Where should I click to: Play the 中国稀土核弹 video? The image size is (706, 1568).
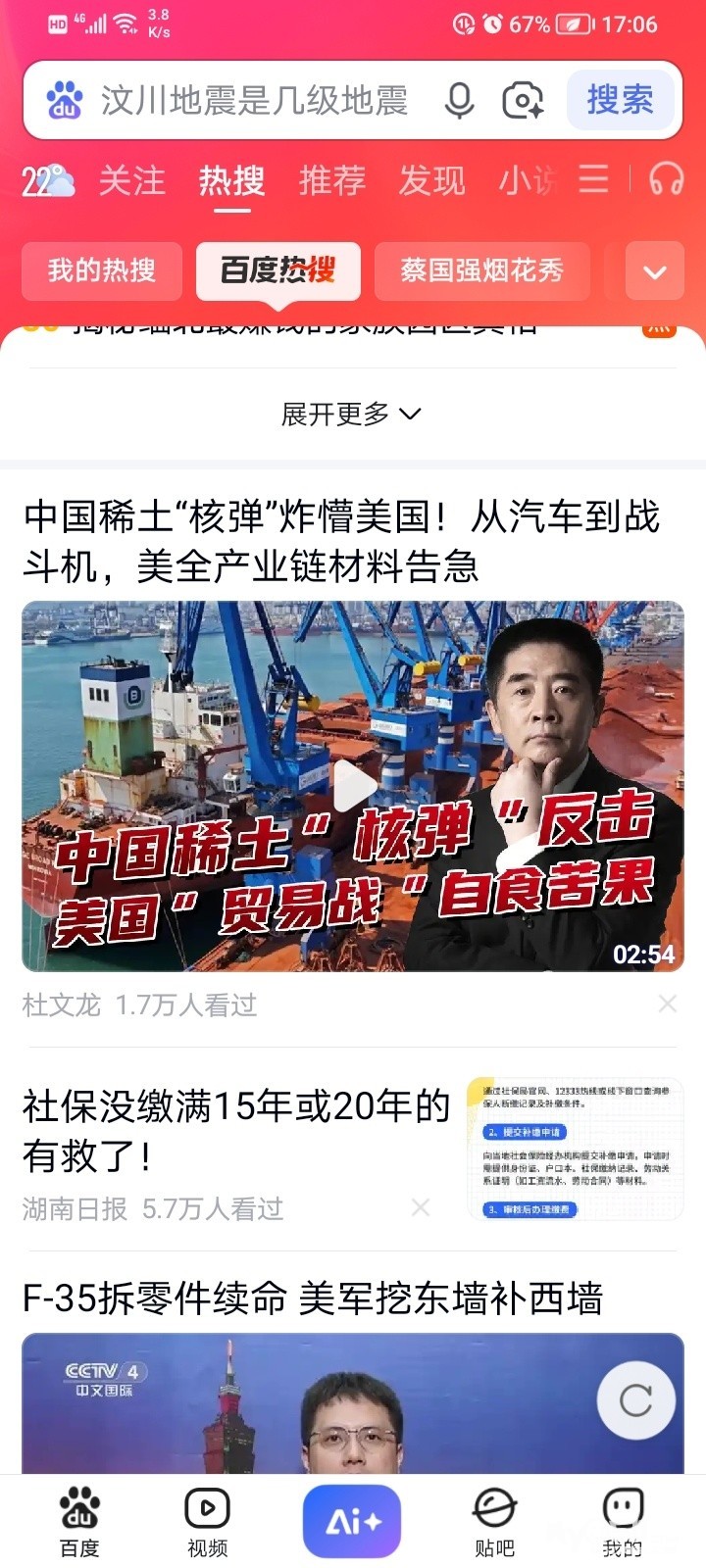(x=353, y=785)
